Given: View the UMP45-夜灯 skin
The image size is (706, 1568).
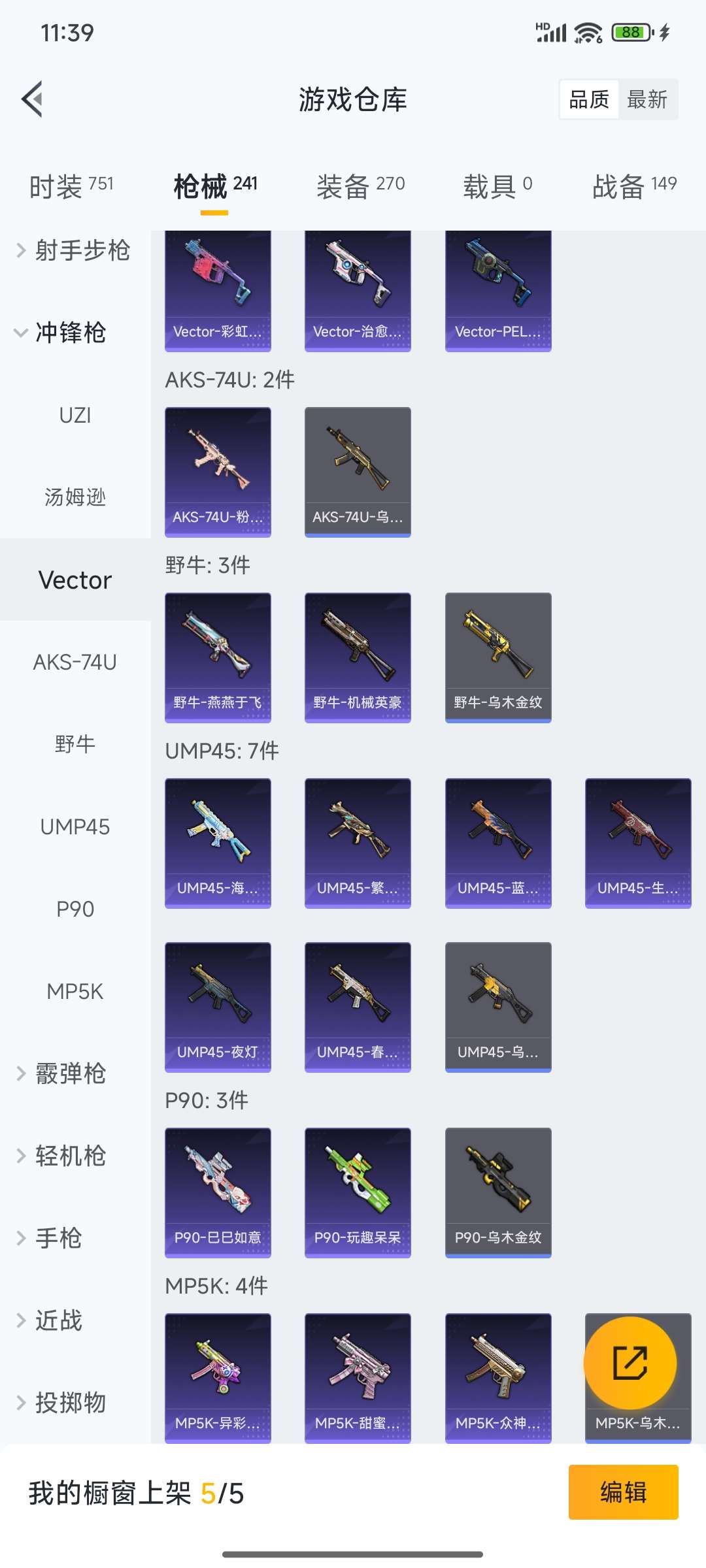Looking at the screenshot, I should coord(218,1007).
